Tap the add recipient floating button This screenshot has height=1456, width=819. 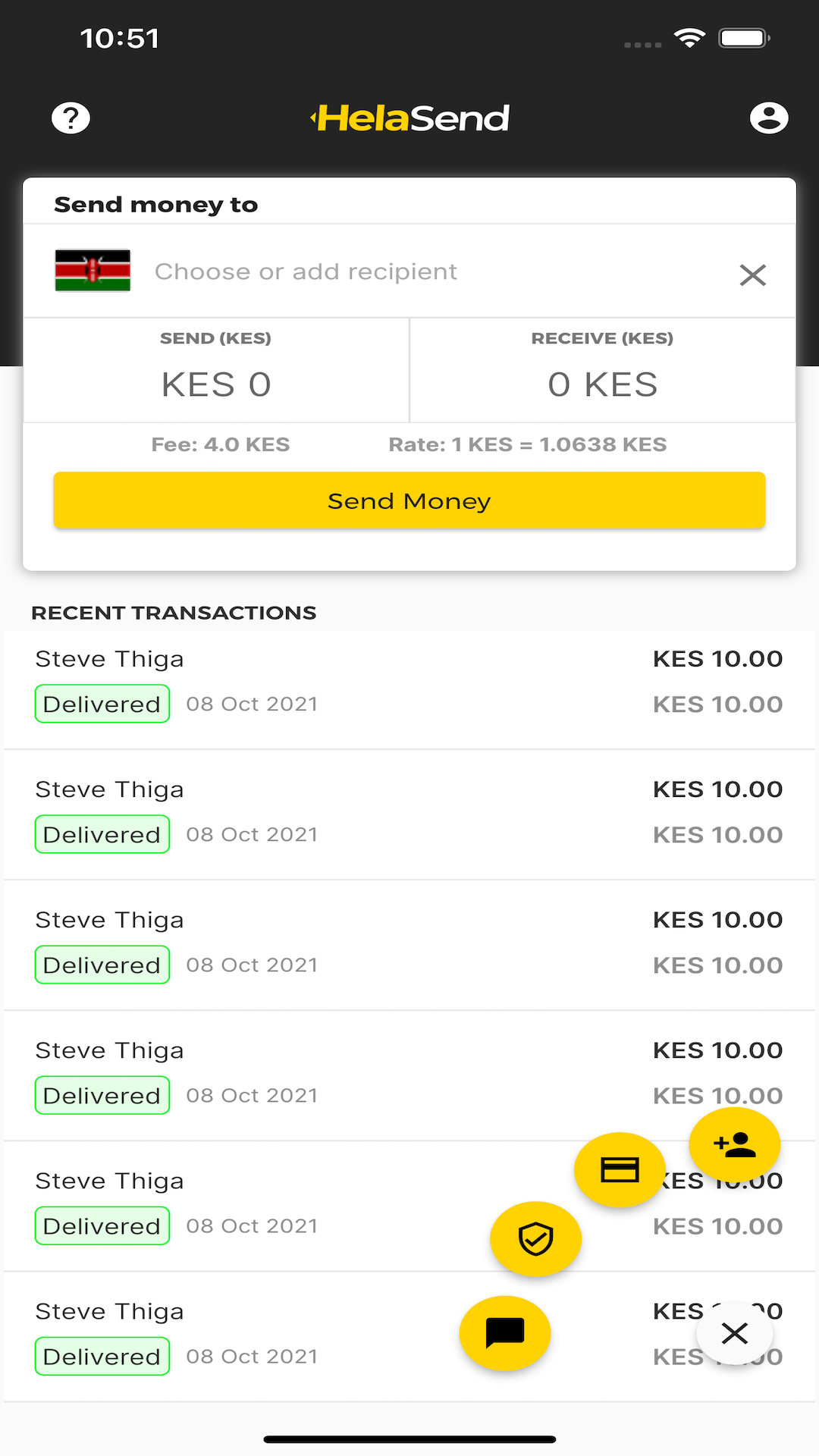734,1144
